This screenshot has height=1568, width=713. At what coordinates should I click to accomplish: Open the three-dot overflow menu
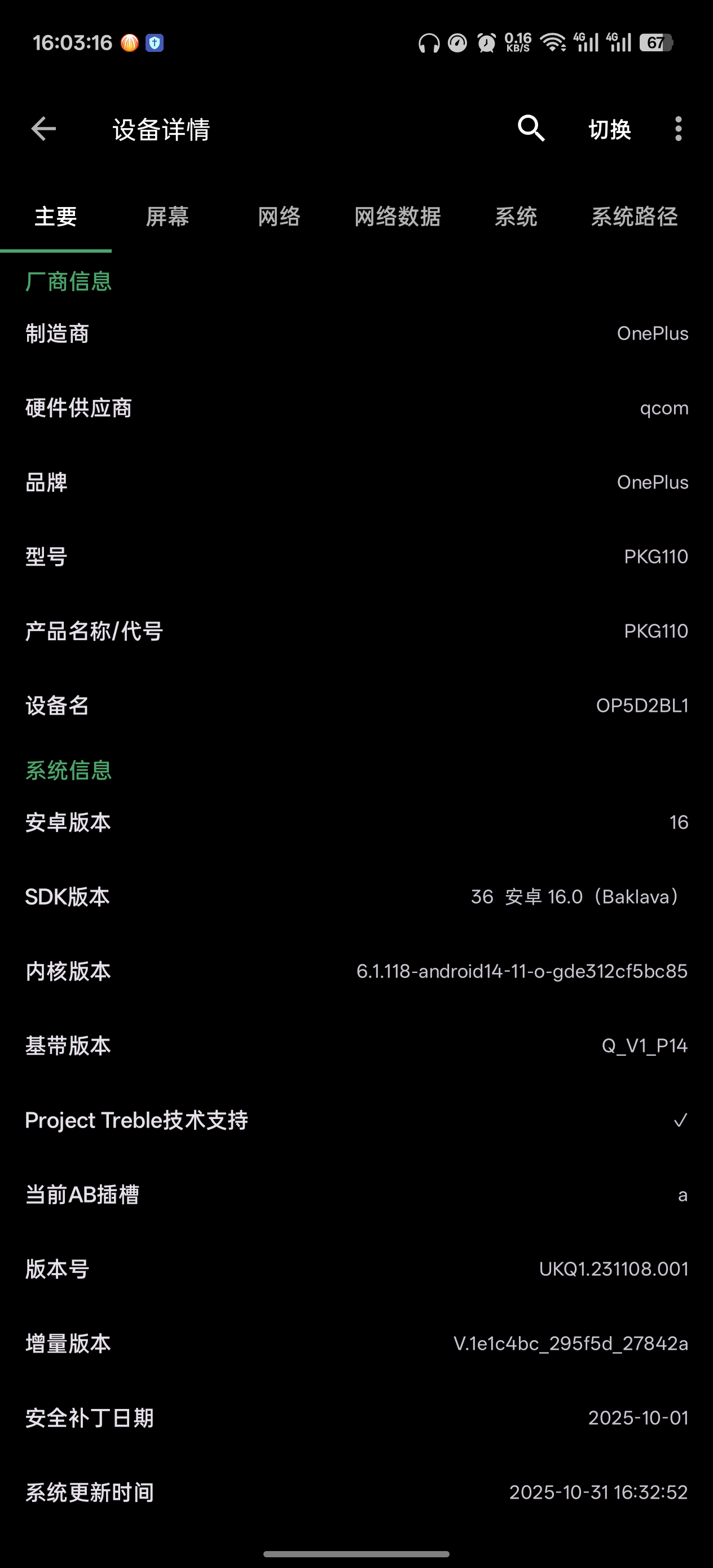click(678, 129)
